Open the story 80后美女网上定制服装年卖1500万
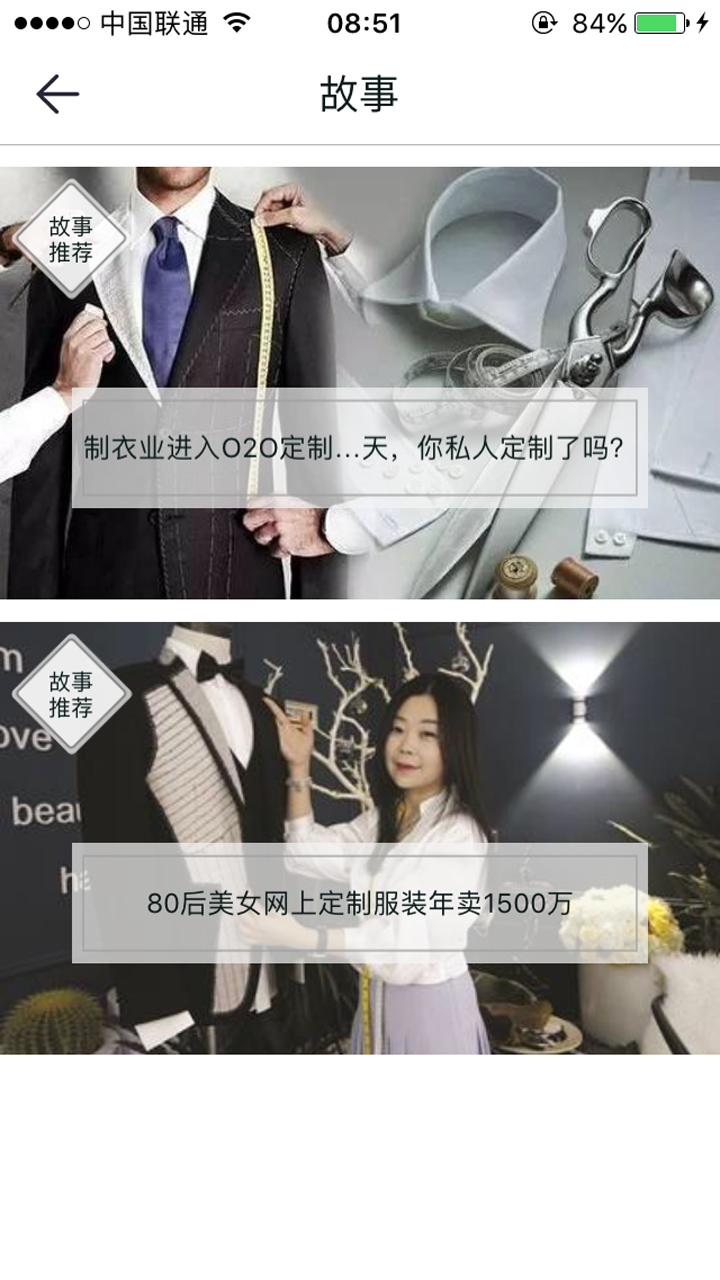720x1280 pixels. (x=360, y=838)
